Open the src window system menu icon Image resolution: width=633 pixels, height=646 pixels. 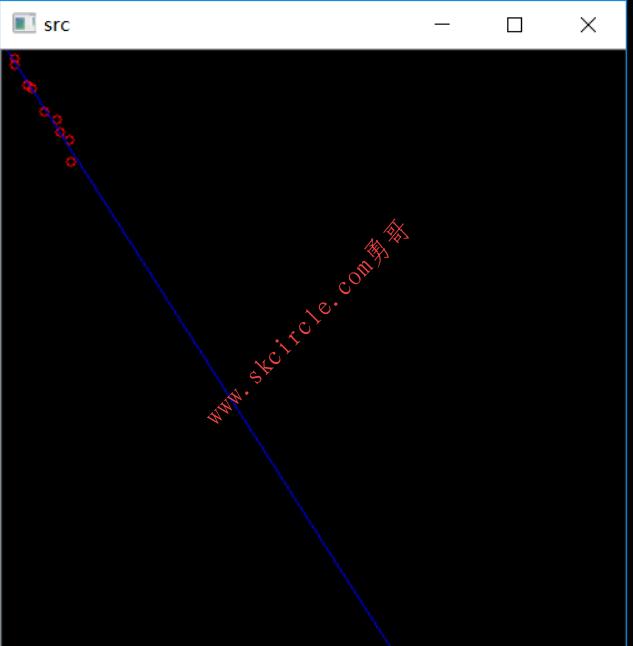pyautogui.click(x=24, y=24)
